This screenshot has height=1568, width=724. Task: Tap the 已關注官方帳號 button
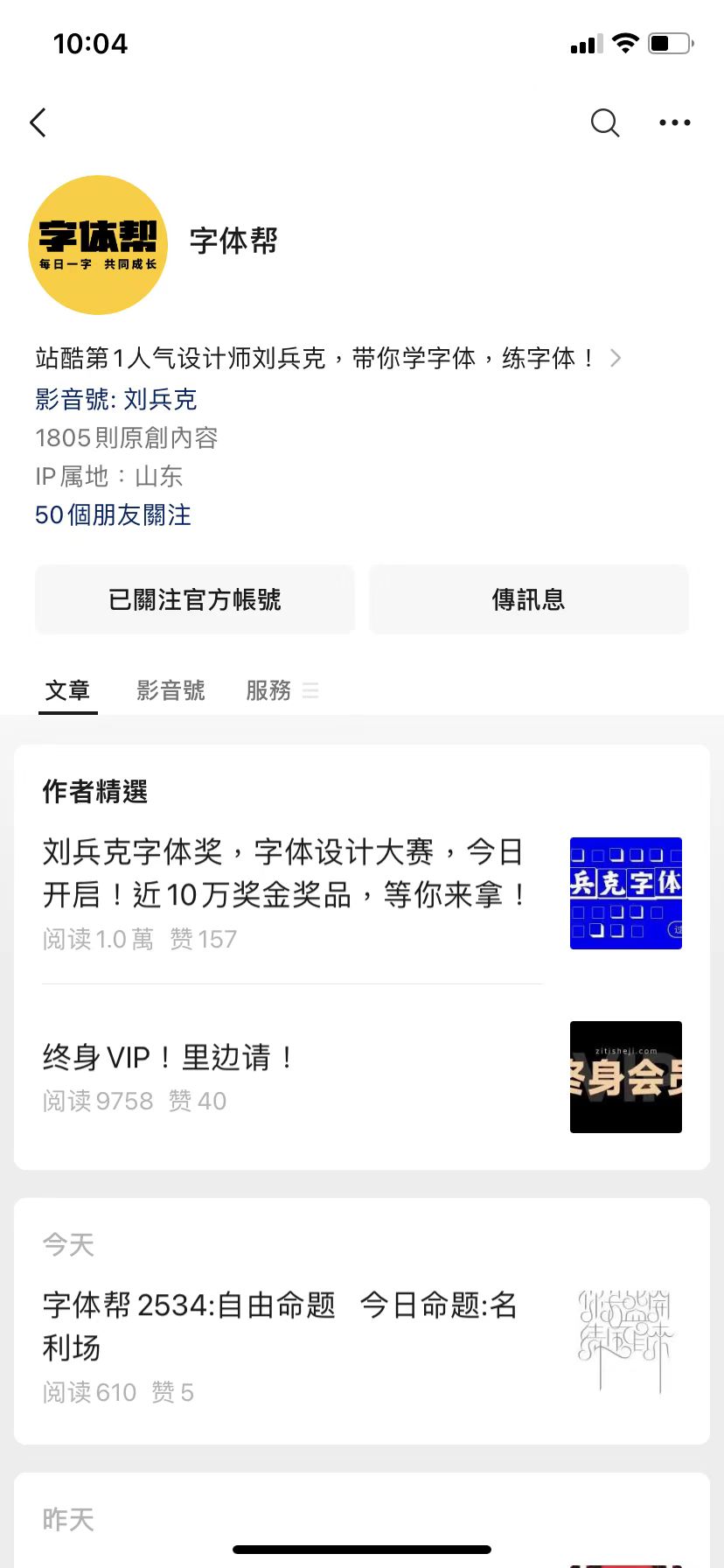pyautogui.click(x=195, y=599)
